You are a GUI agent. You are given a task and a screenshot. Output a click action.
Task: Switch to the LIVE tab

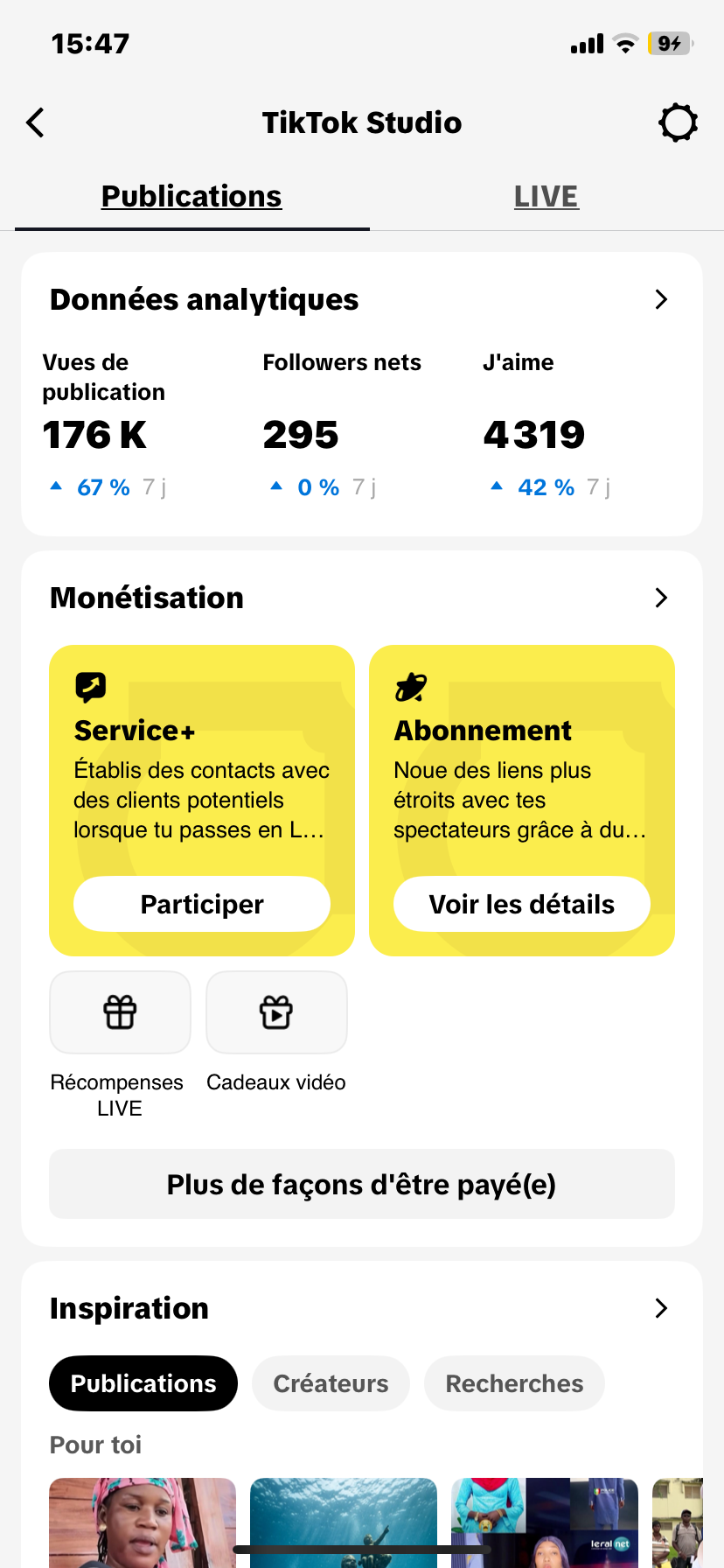point(546,196)
